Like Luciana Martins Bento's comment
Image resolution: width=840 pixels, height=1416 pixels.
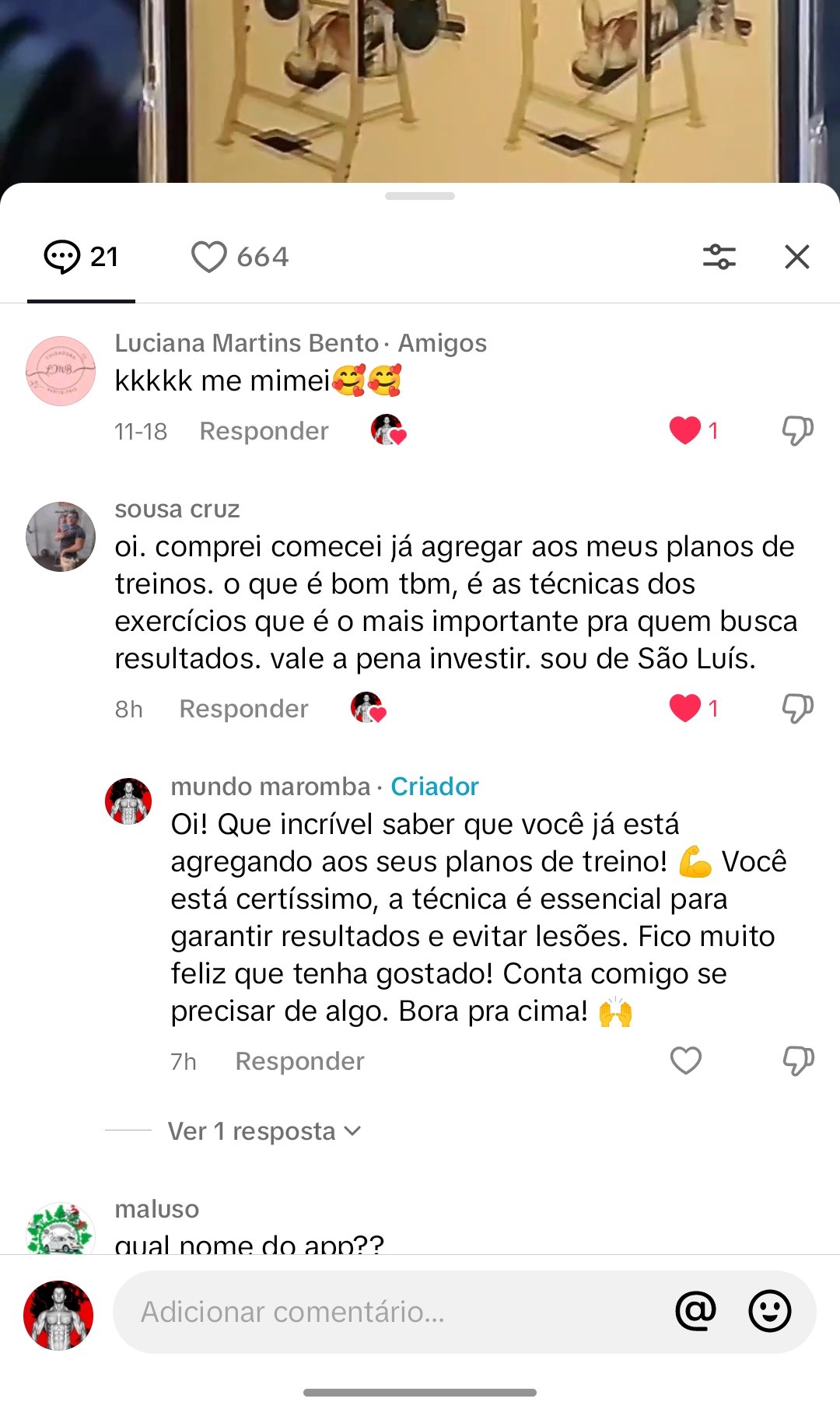point(685,430)
